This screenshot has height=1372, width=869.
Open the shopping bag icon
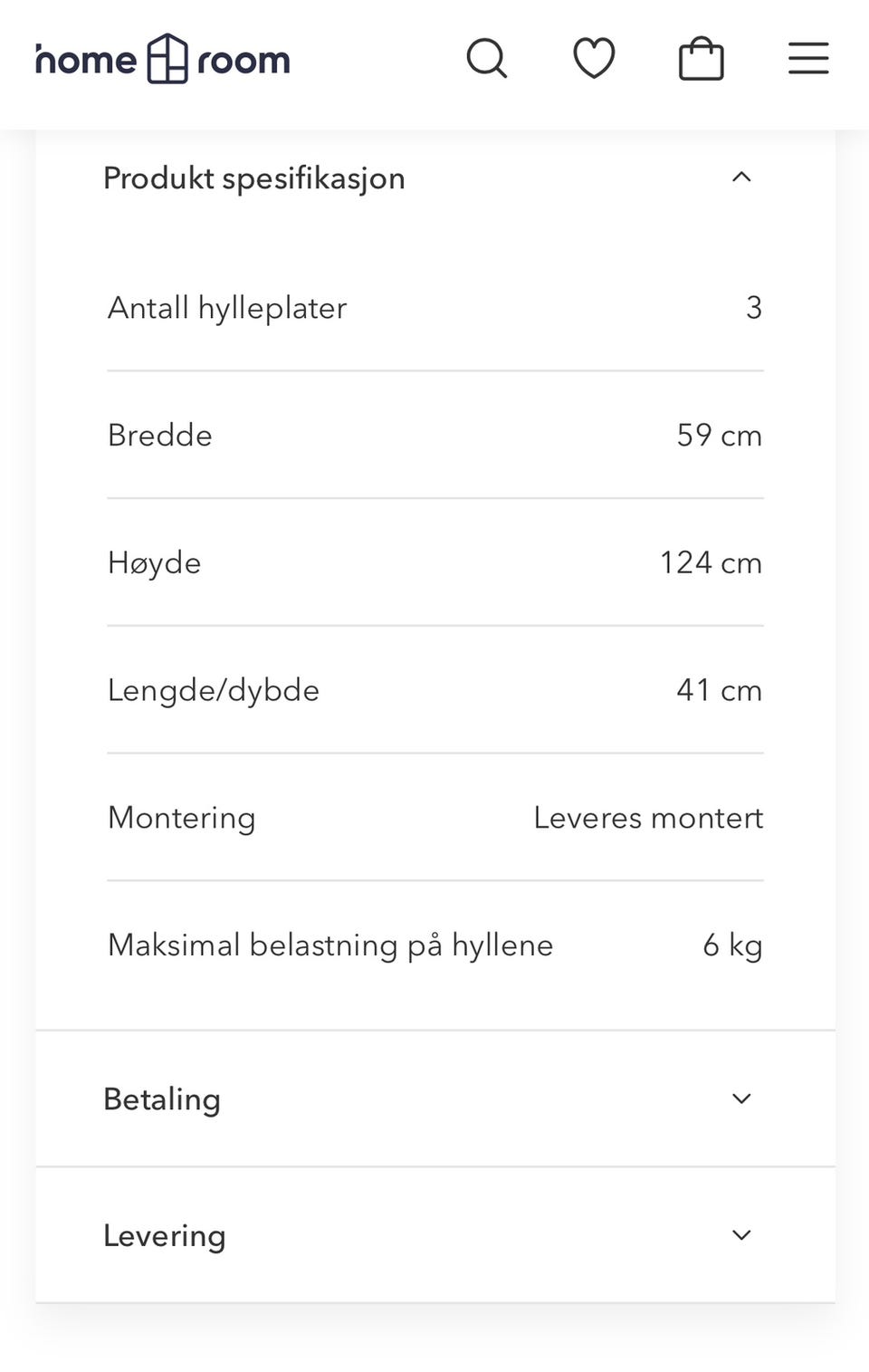click(x=701, y=58)
